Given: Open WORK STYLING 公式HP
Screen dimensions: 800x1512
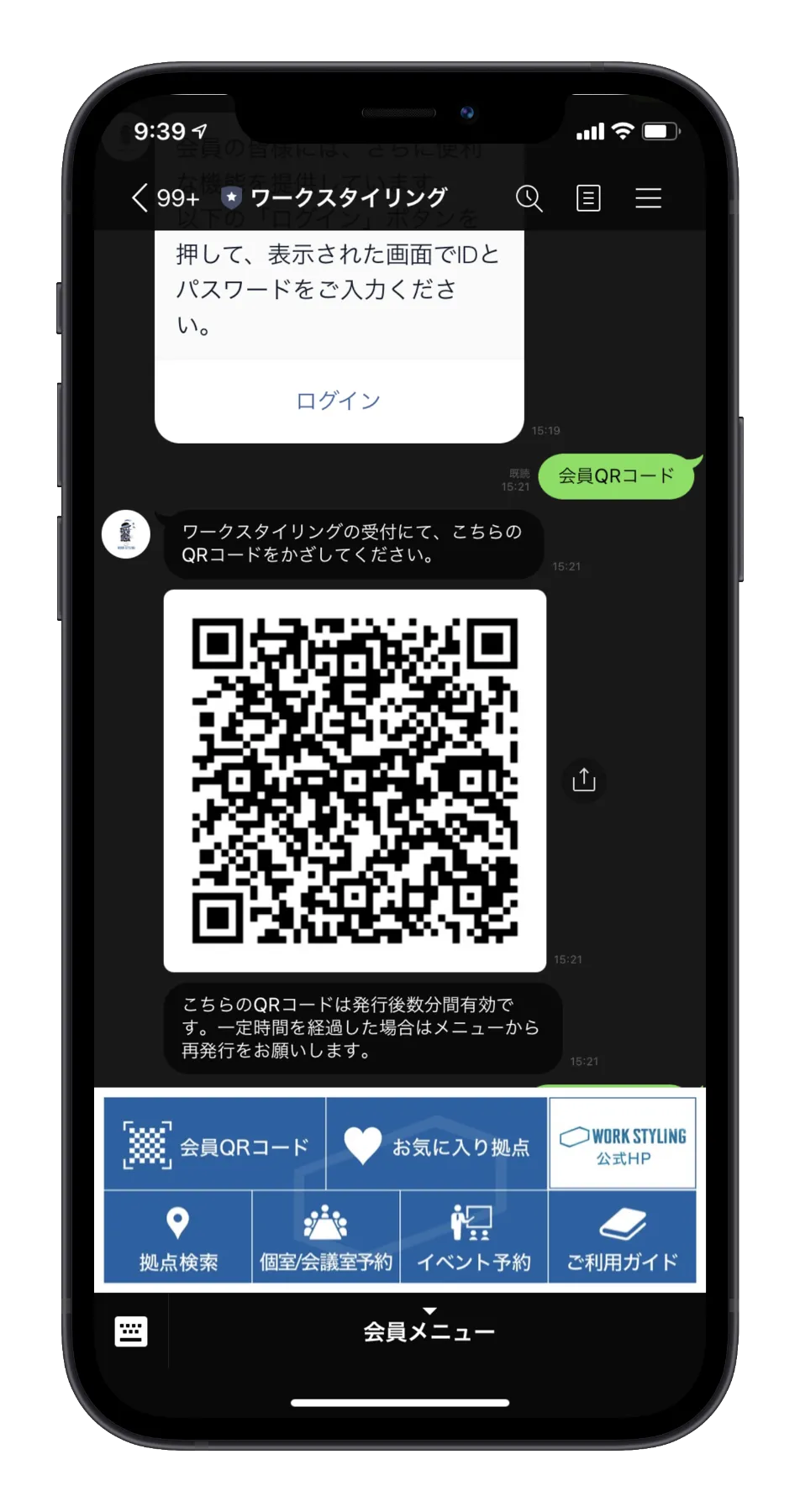Looking at the screenshot, I should coord(623,1144).
